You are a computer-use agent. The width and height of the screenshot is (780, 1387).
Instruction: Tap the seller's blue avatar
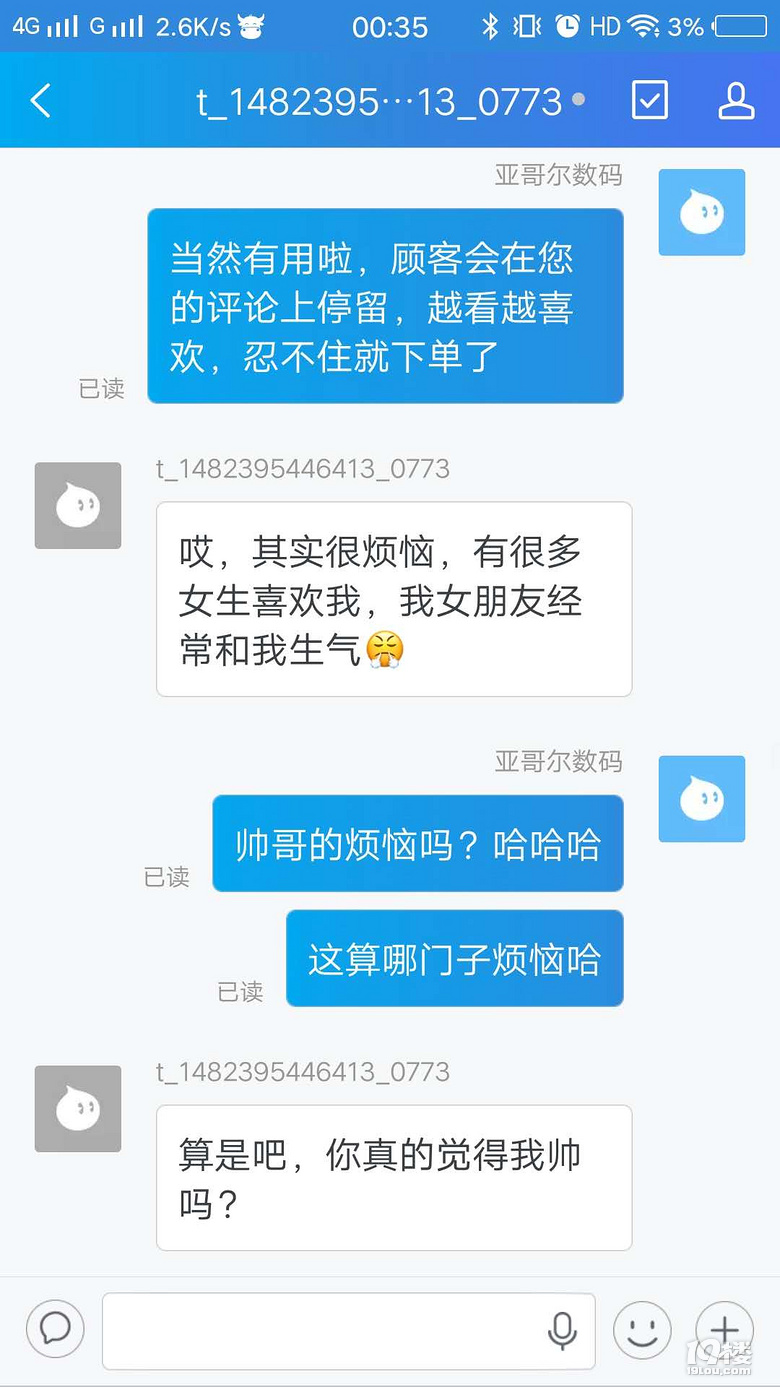click(701, 212)
